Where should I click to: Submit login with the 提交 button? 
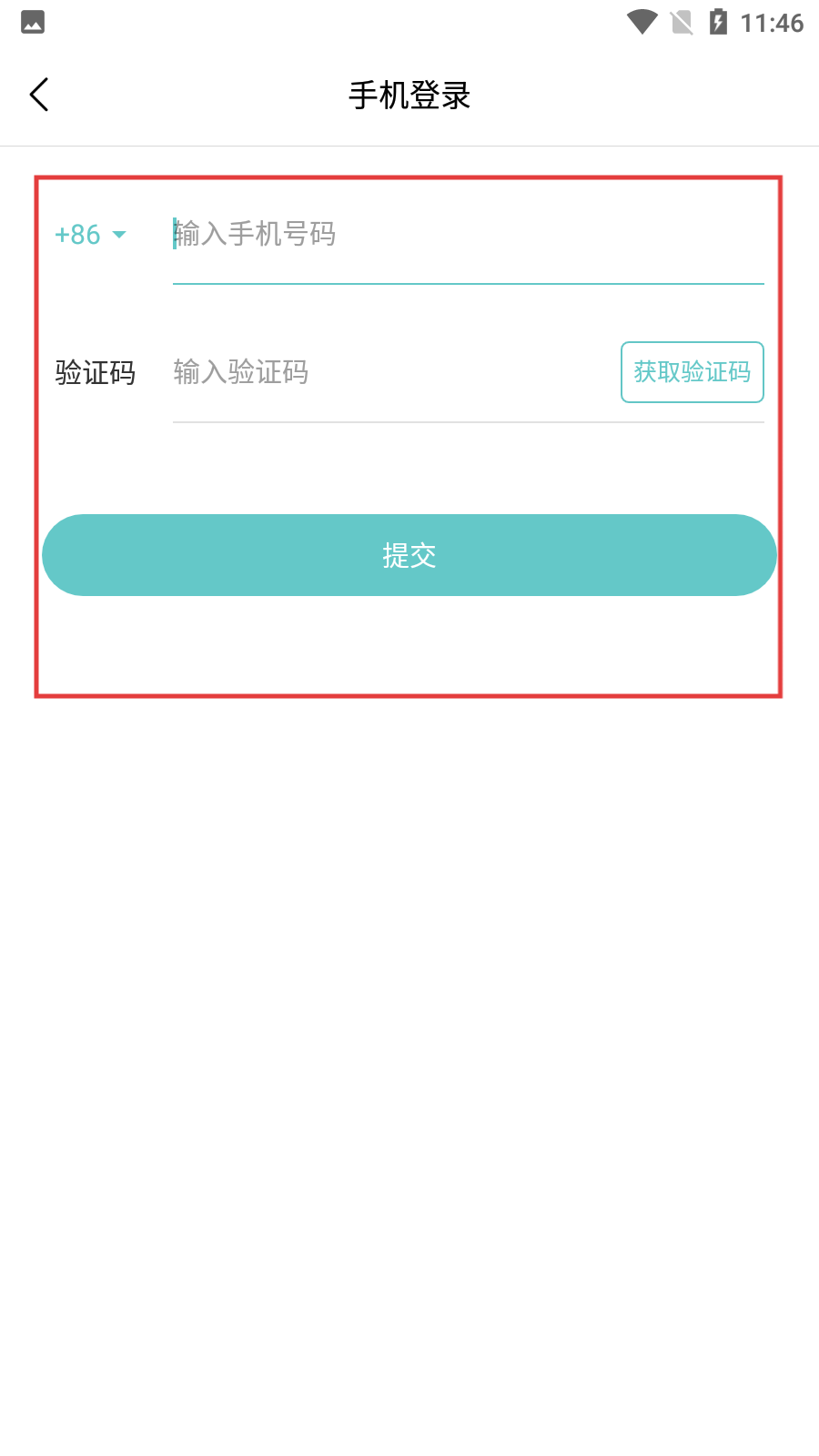click(x=409, y=555)
